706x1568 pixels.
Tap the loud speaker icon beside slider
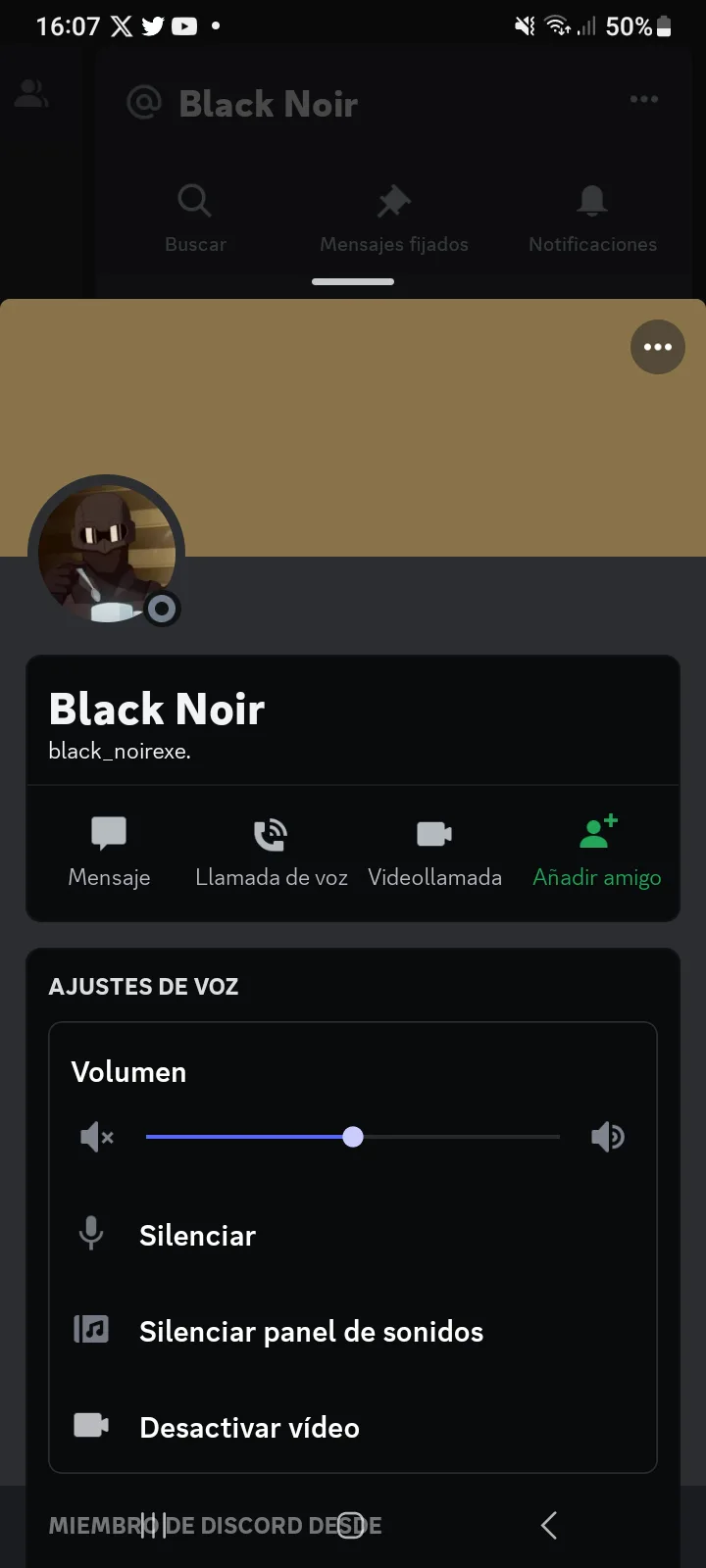608,1137
